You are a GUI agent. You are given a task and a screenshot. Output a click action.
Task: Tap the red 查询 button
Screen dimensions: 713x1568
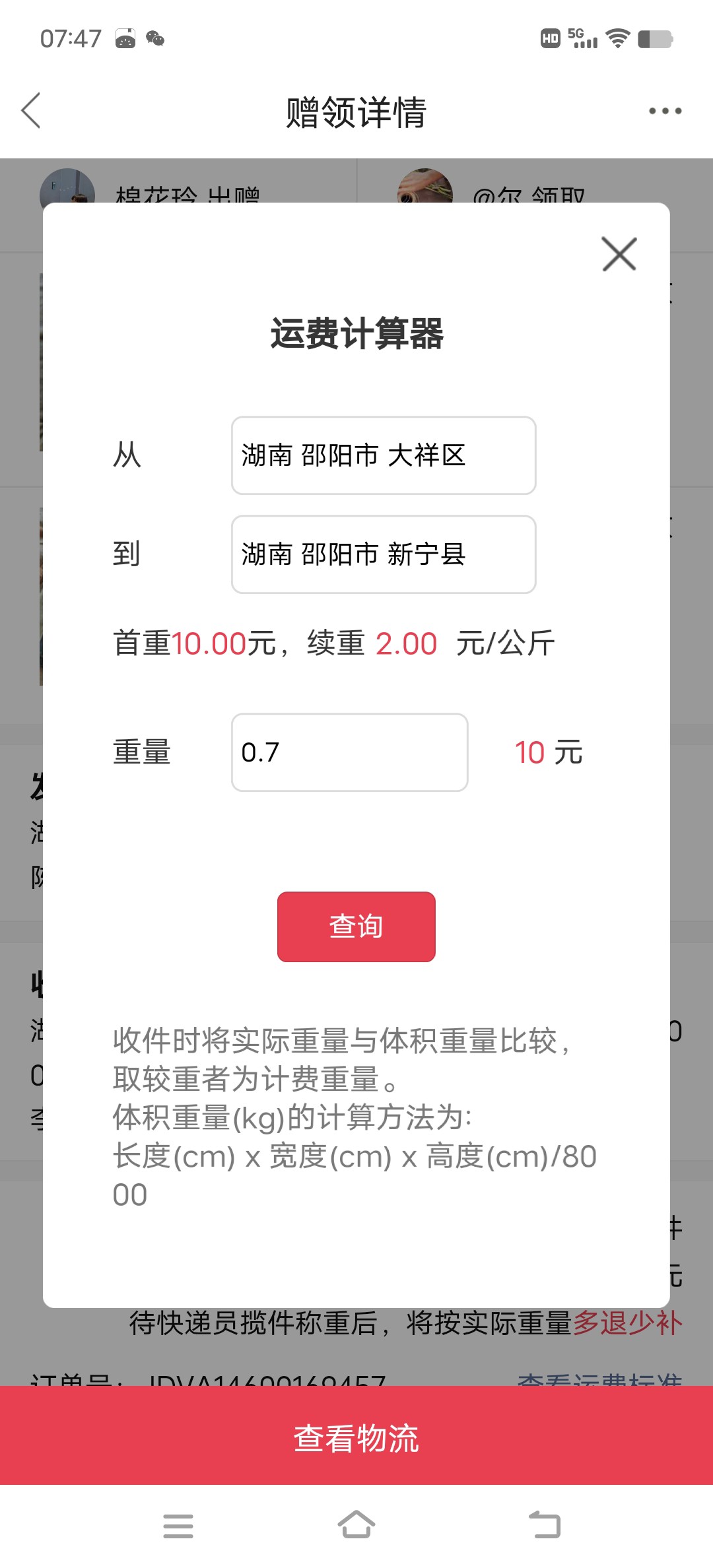(x=356, y=927)
